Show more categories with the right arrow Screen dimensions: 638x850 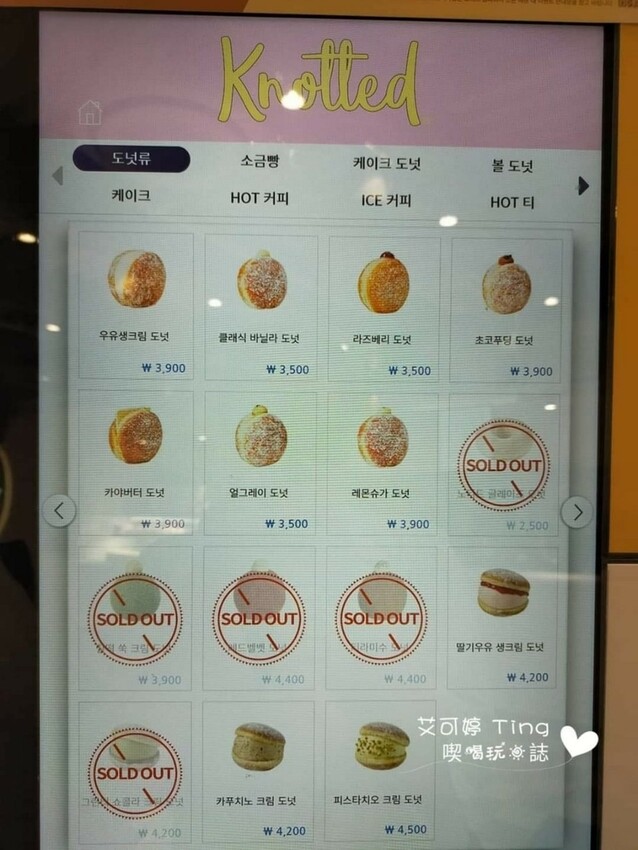[x=583, y=185]
